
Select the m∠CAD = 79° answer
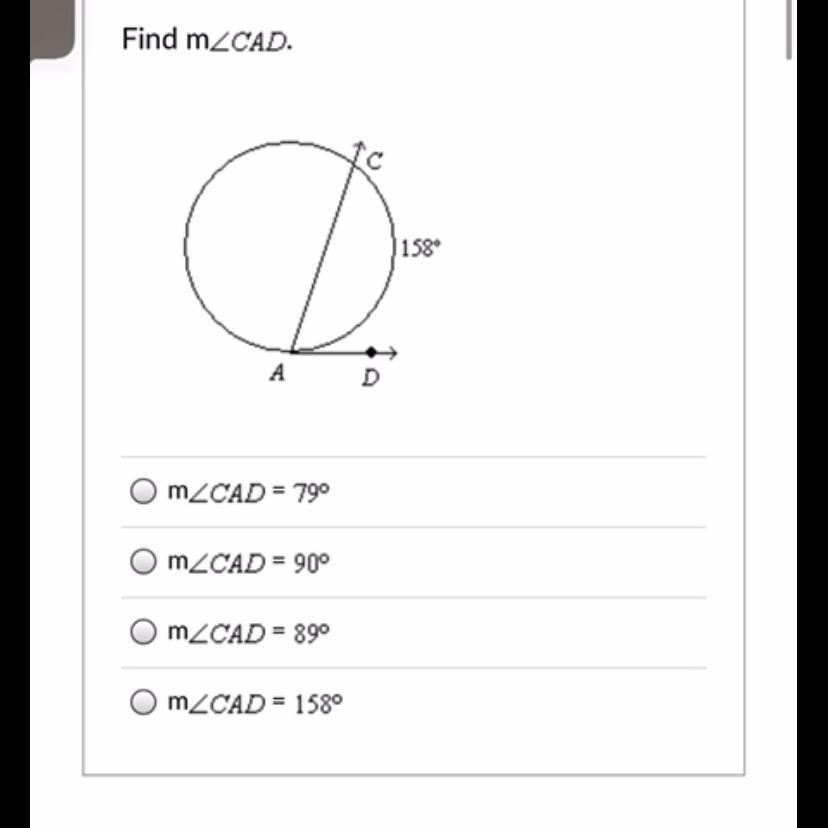[145, 491]
